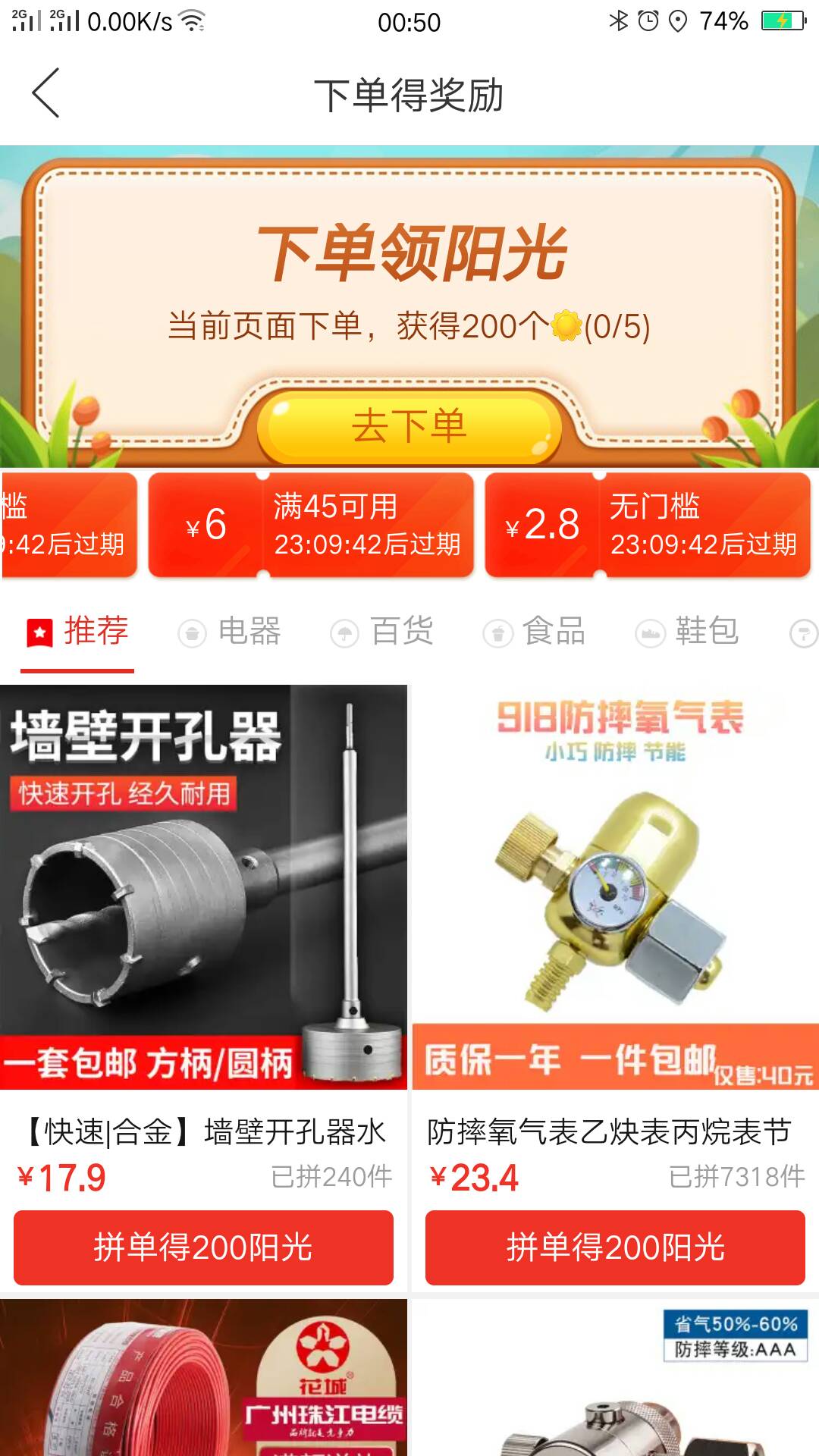Image resolution: width=819 pixels, height=1456 pixels.
Task: Switch to the 鞋包 tab
Action: (688, 632)
